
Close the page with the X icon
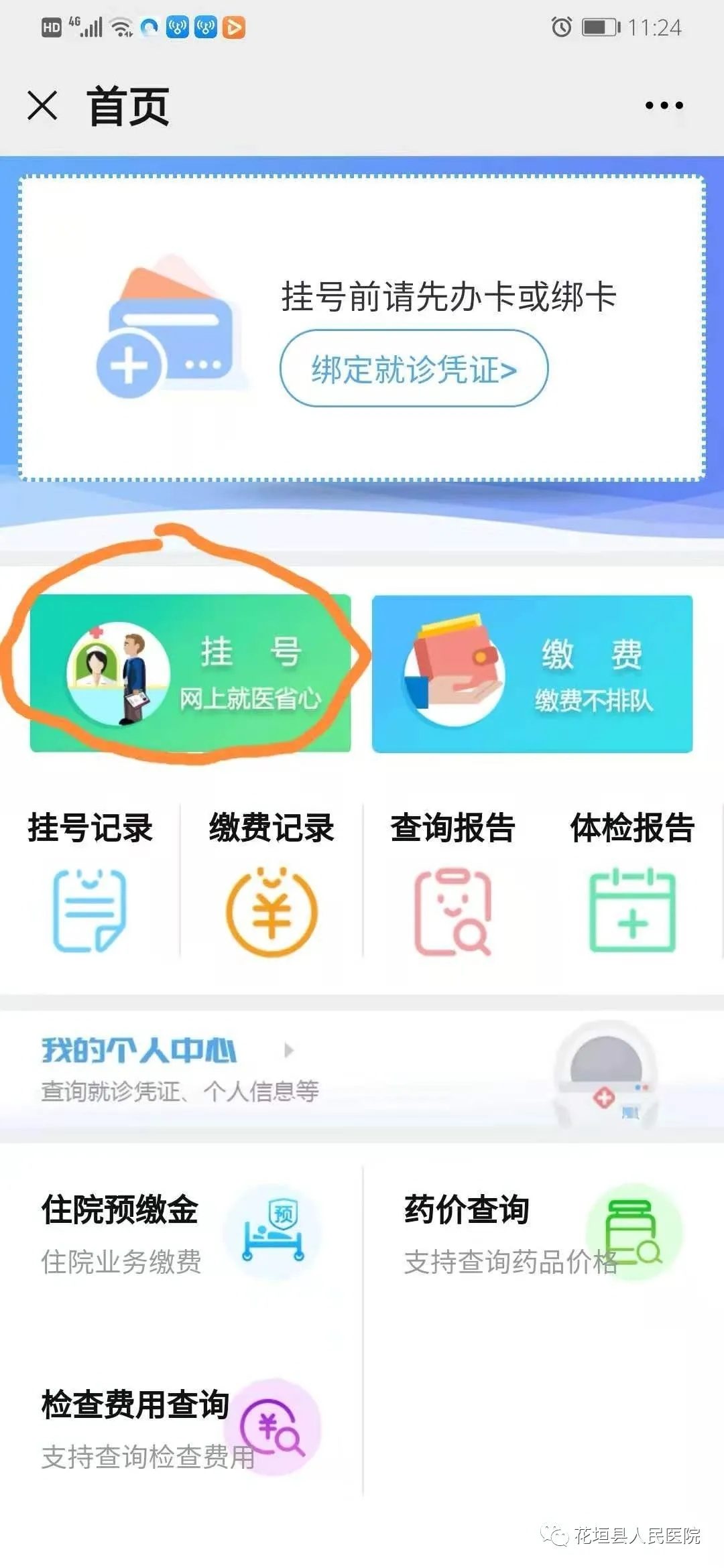click(42, 106)
